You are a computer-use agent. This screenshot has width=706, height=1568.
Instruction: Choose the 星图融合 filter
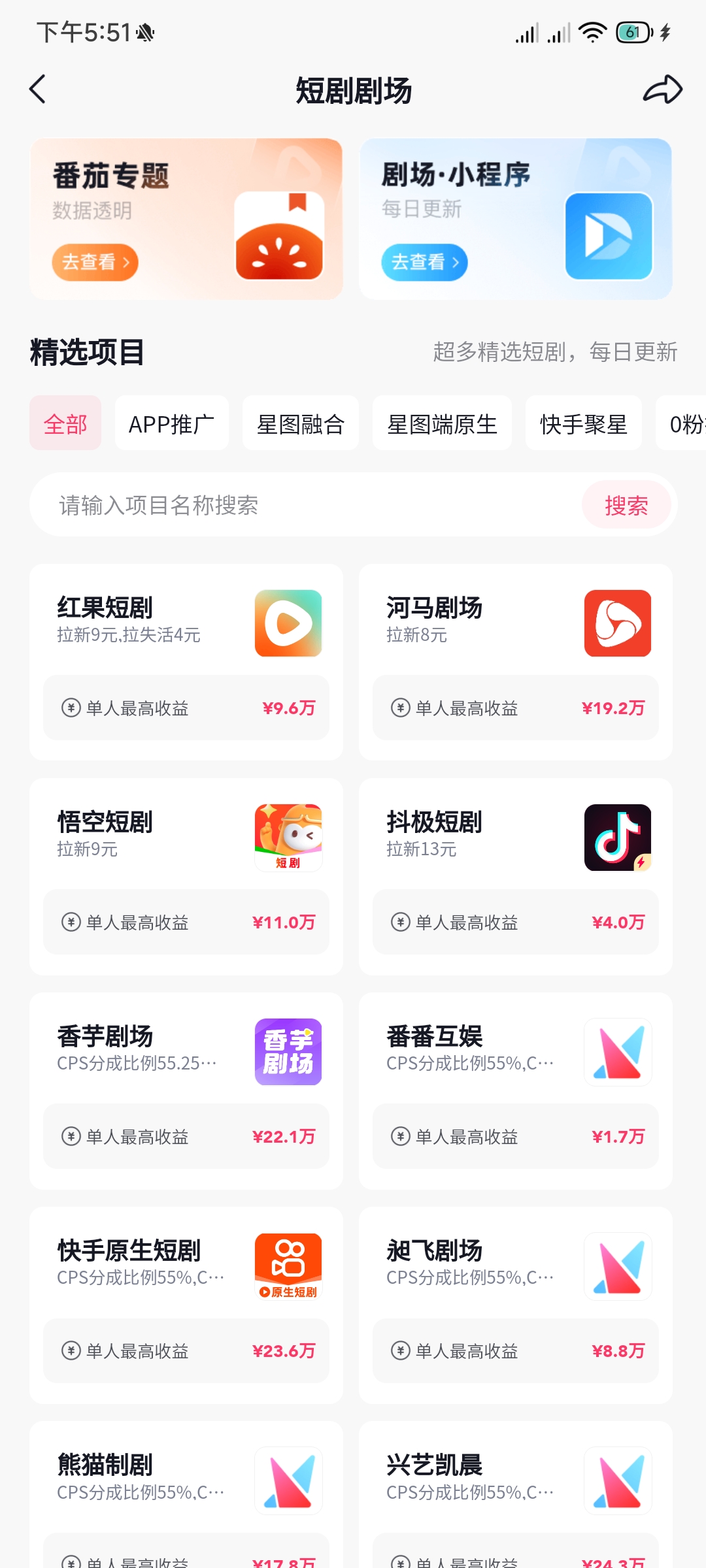(301, 423)
